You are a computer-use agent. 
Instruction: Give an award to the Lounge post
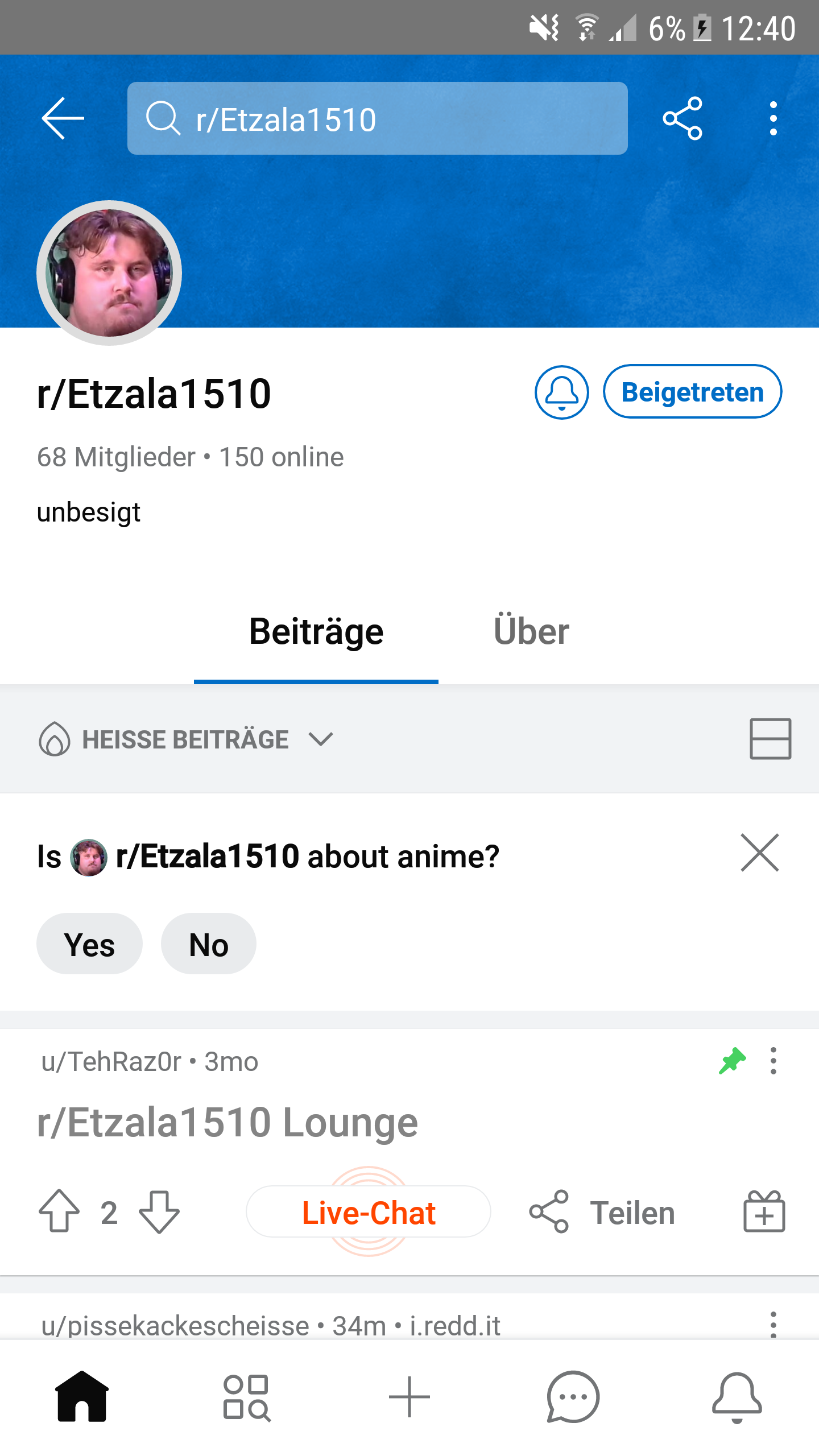click(x=764, y=1211)
